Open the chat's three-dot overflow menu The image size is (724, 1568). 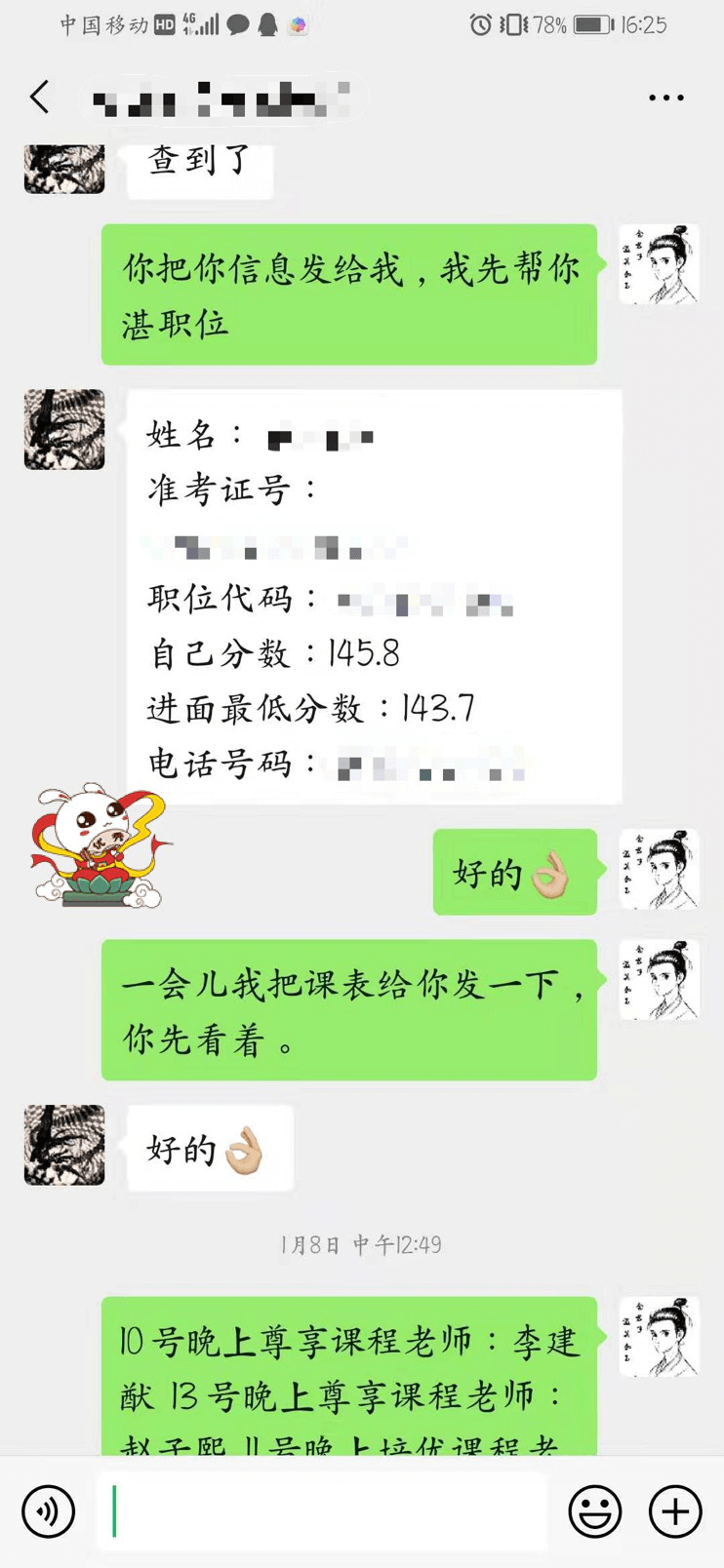coord(666,98)
